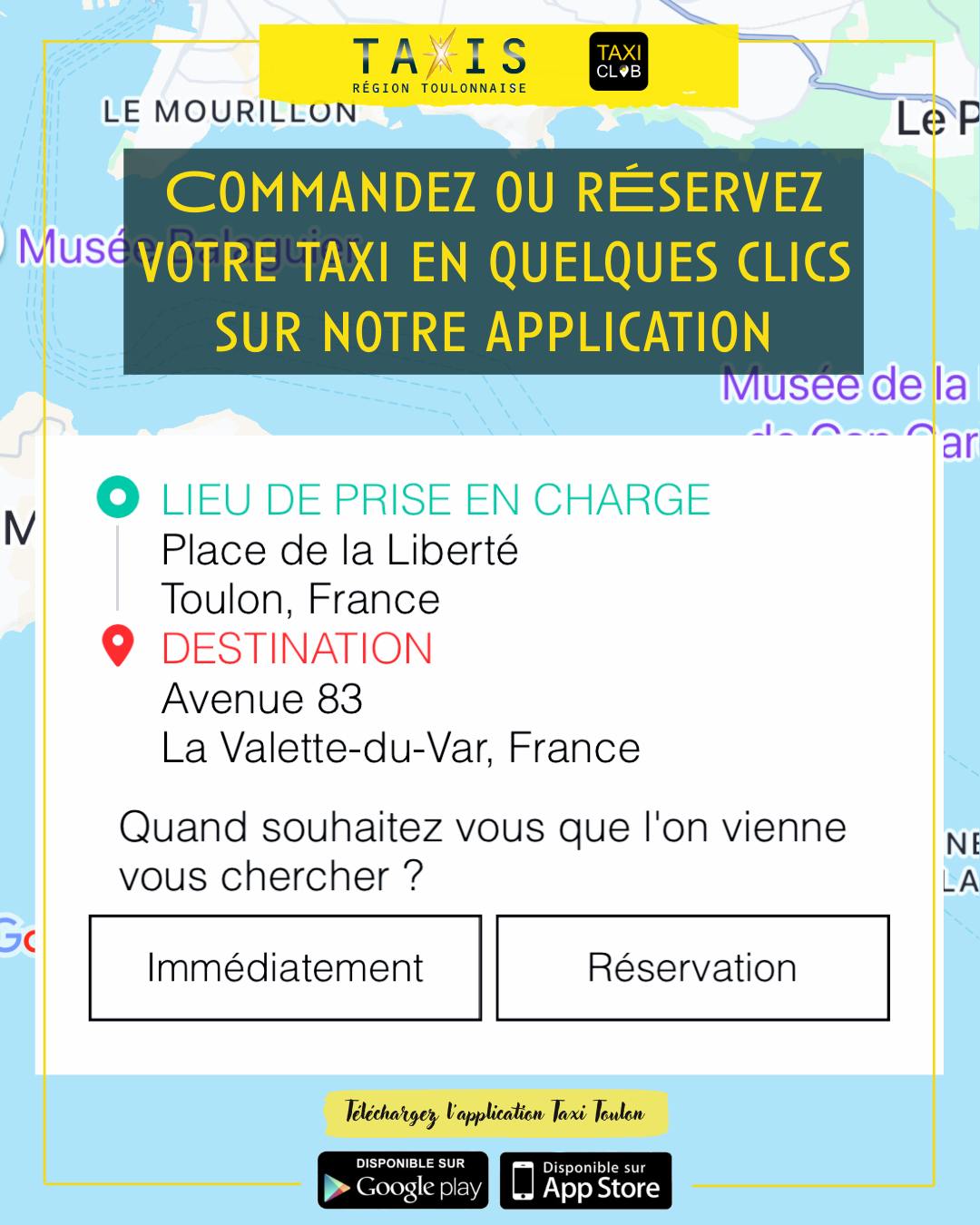Click the LIEU DE PRISE EN CHARGE heading
The height and width of the screenshot is (1225, 980).
click(436, 496)
